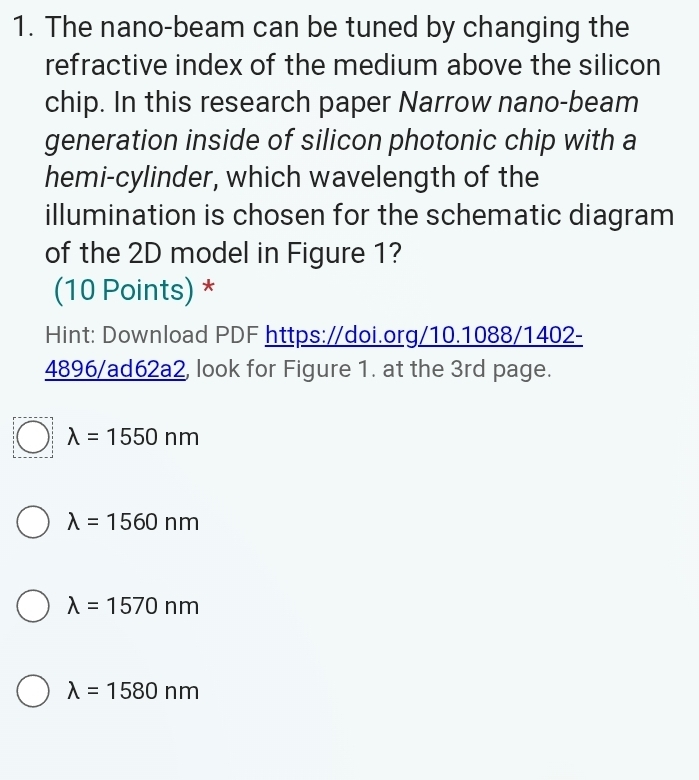Pick the λ = 1570 nm radio button
Viewport: 699px width, 780px height.
pyautogui.click(x=33, y=606)
